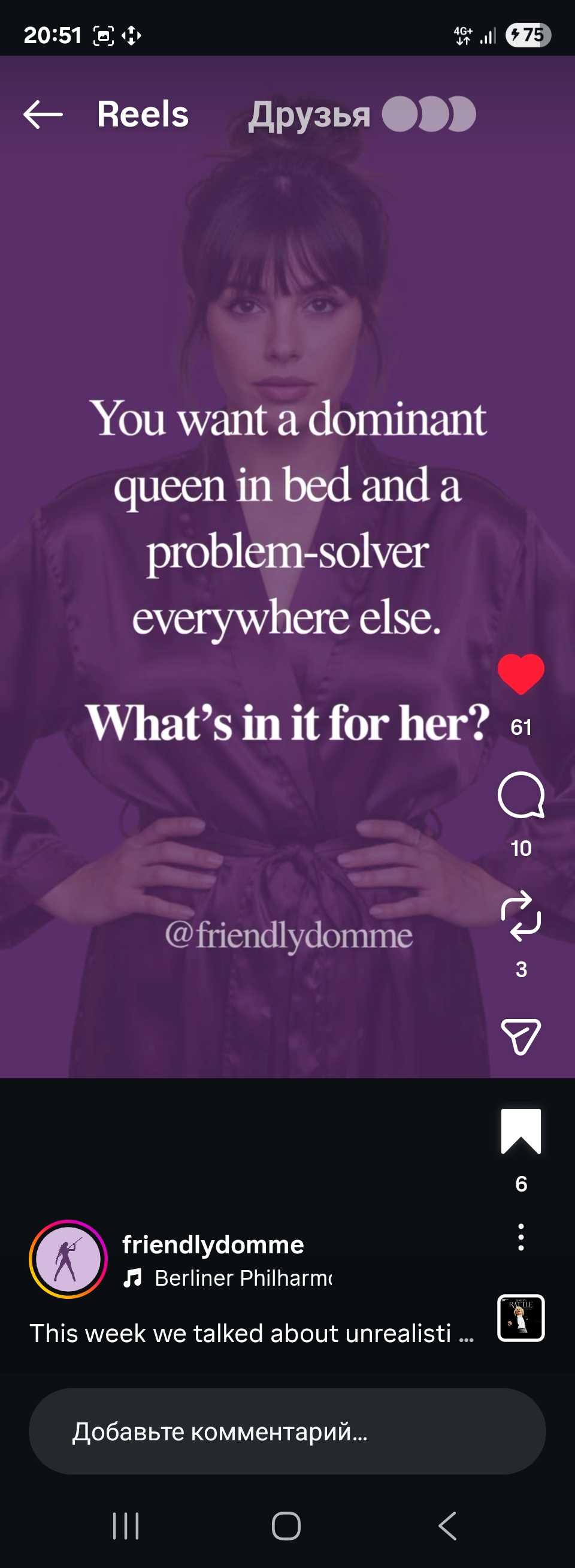Remove the reel from saved bookmarks

pyautogui.click(x=521, y=1131)
